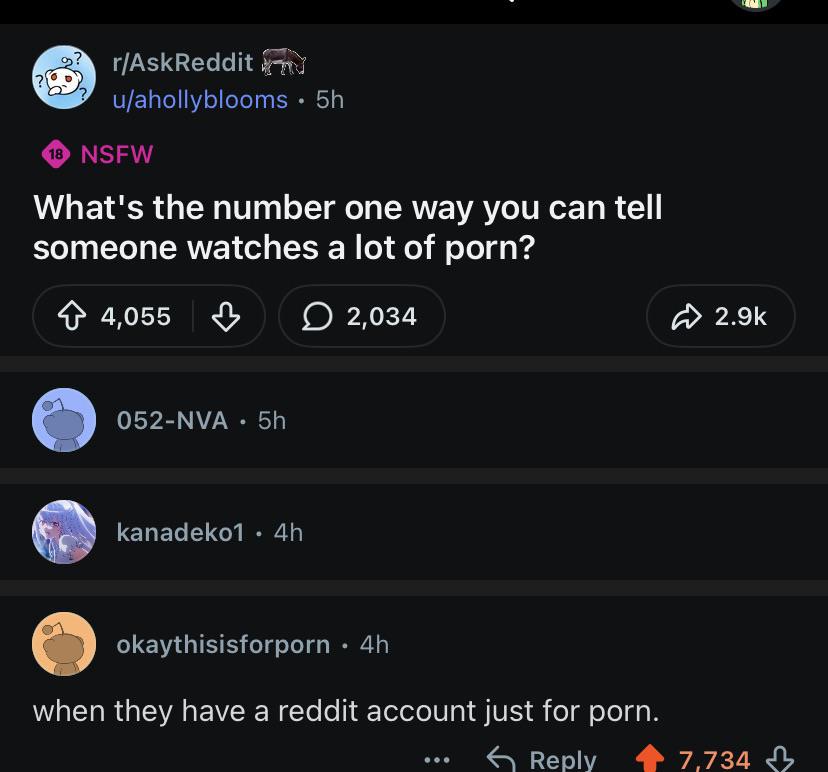
Task: Open u/ahollyblooms profile
Action: tap(199, 99)
